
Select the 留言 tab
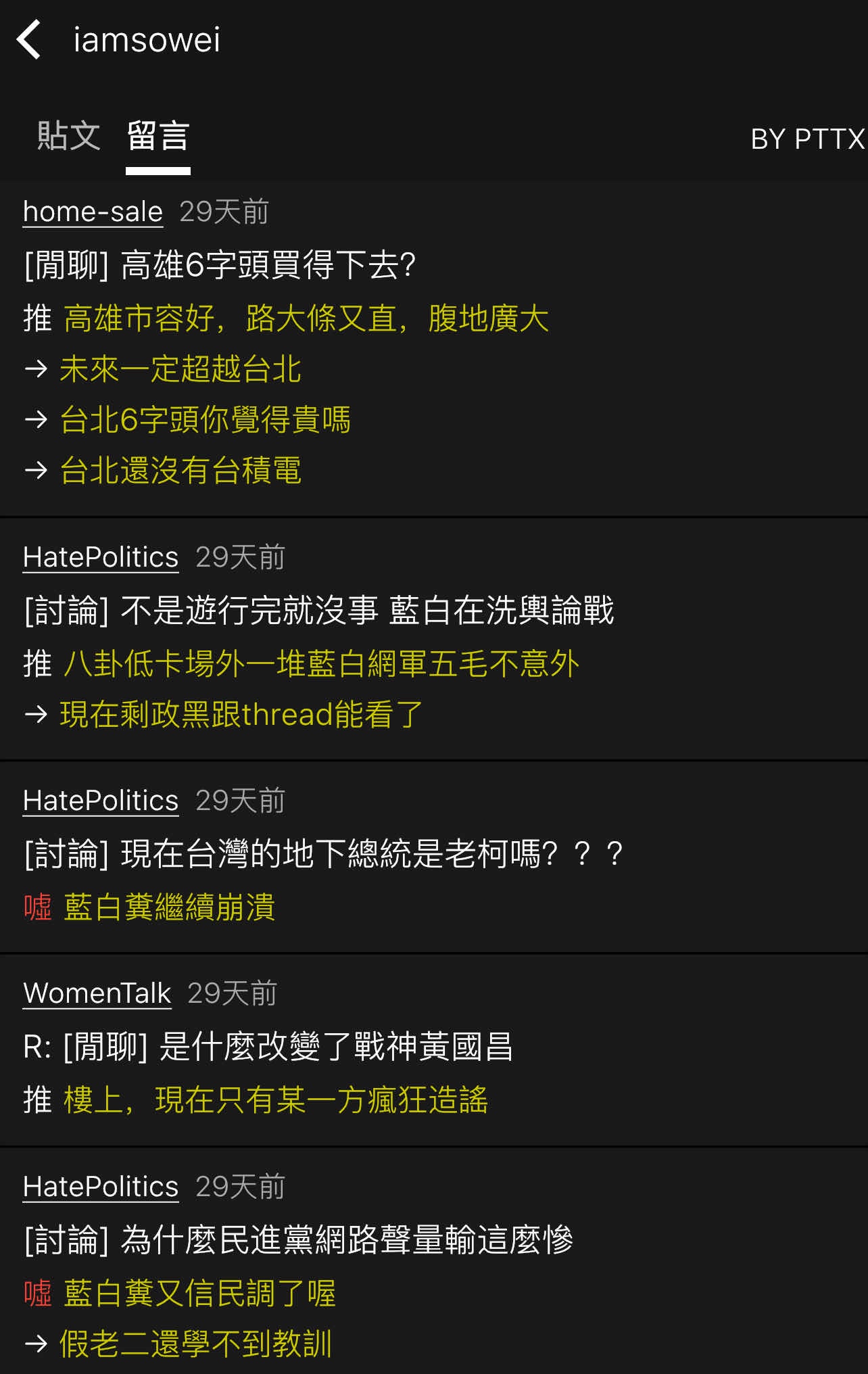click(x=158, y=137)
